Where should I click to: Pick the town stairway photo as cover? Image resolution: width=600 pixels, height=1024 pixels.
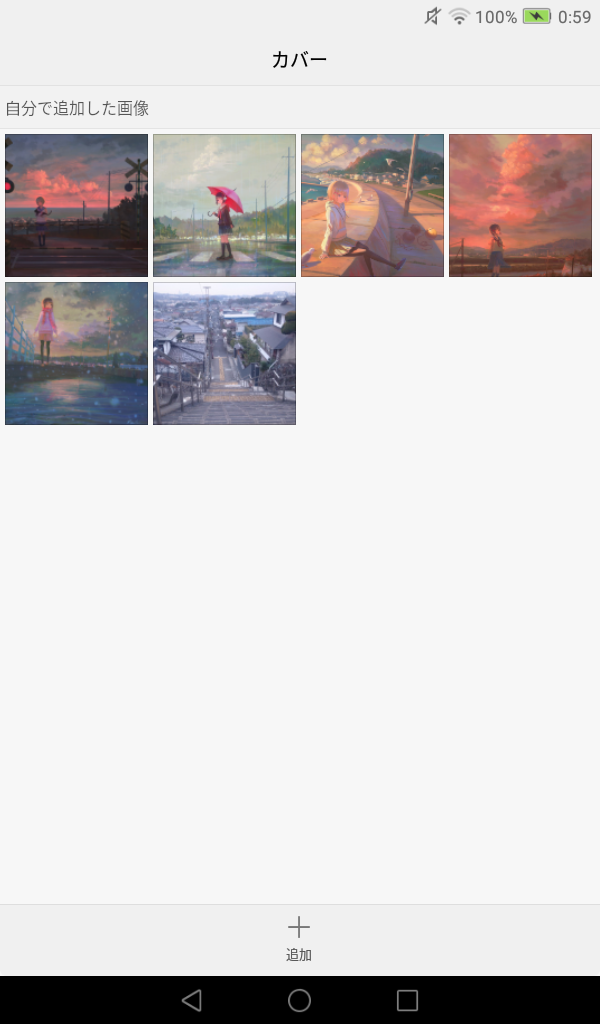(x=224, y=353)
